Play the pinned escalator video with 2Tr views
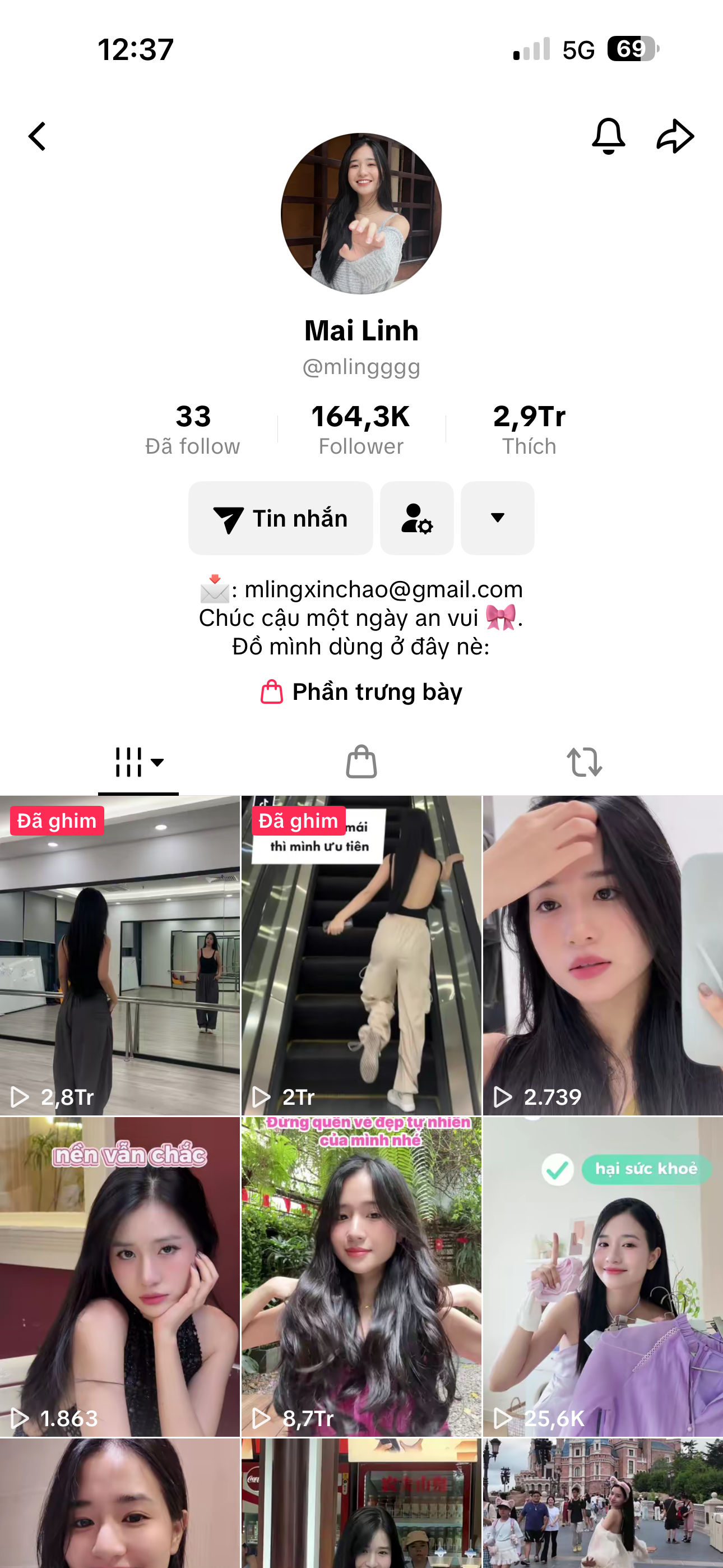 click(361, 956)
